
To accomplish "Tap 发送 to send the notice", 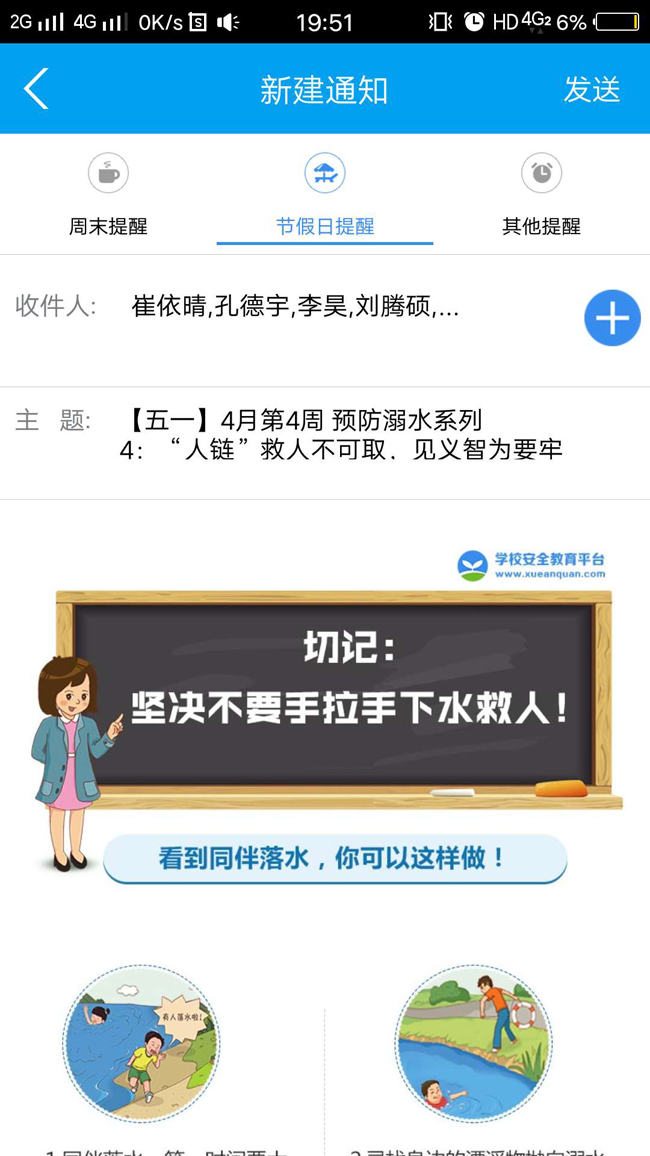I will [x=591, y=89].
